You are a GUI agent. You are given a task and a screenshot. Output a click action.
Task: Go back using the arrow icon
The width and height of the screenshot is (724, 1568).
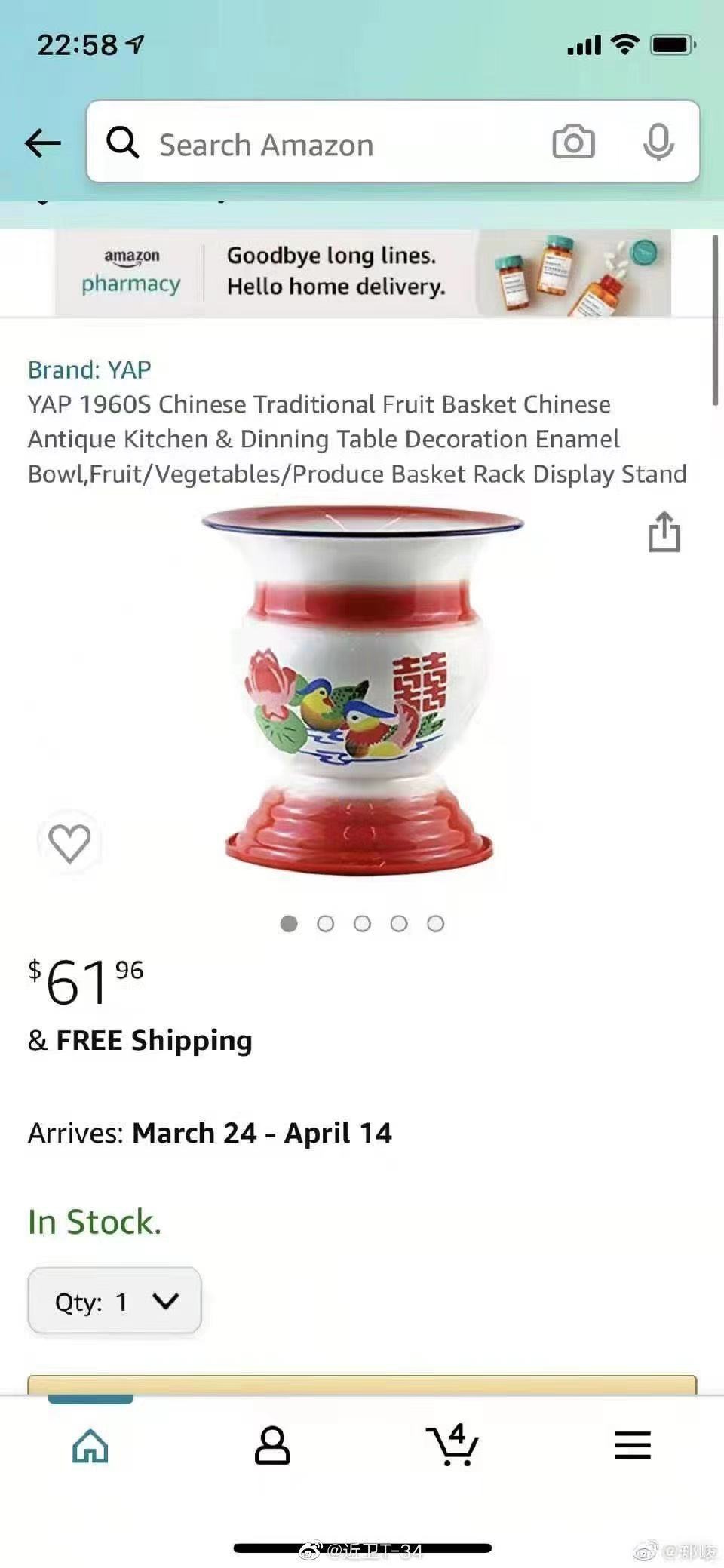tap(43, 143)
